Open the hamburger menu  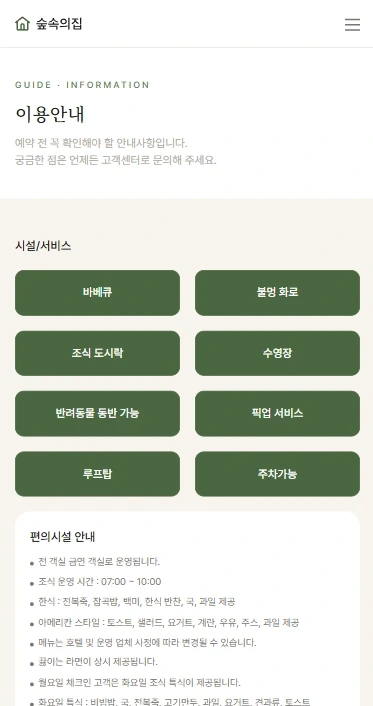click(x=352, y=24)
